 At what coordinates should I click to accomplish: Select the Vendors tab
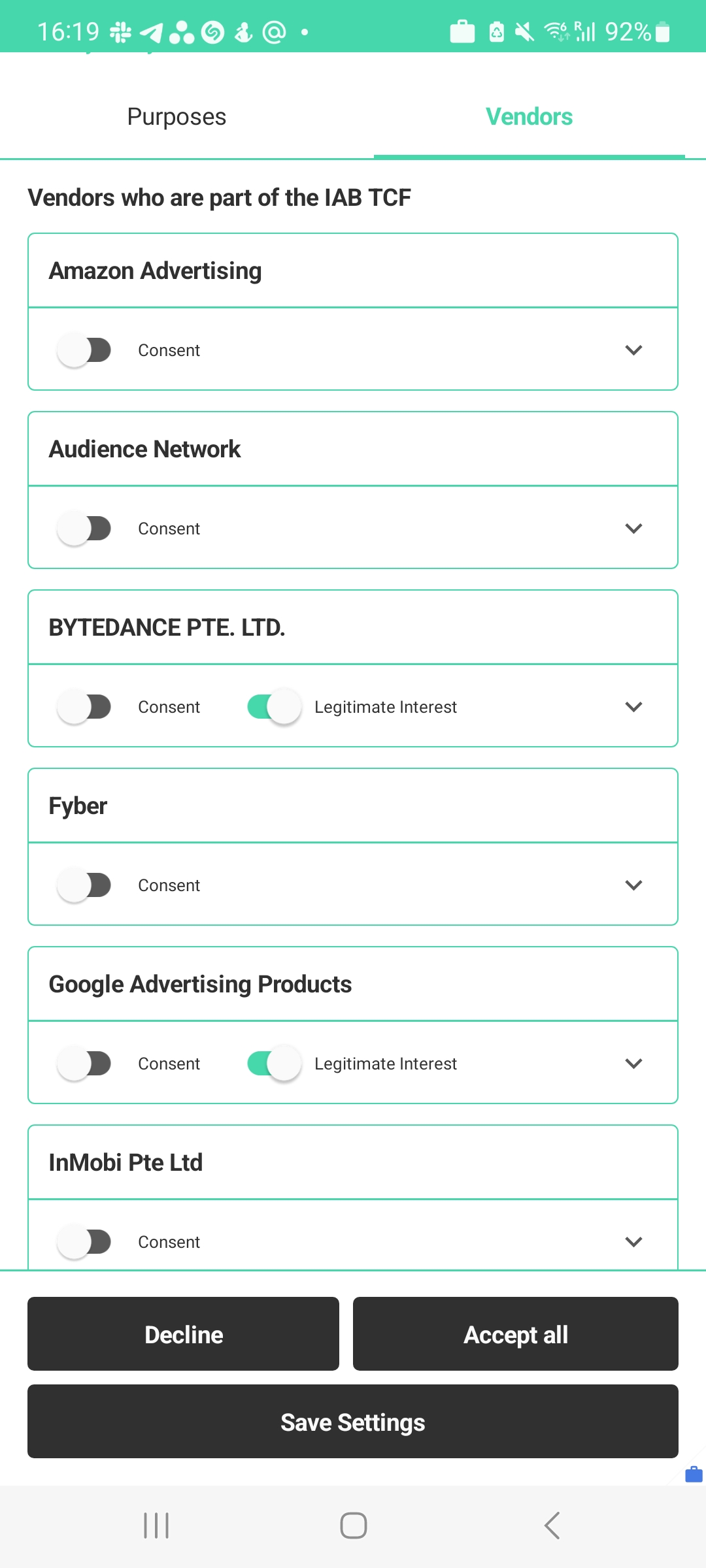coord(529,117)
